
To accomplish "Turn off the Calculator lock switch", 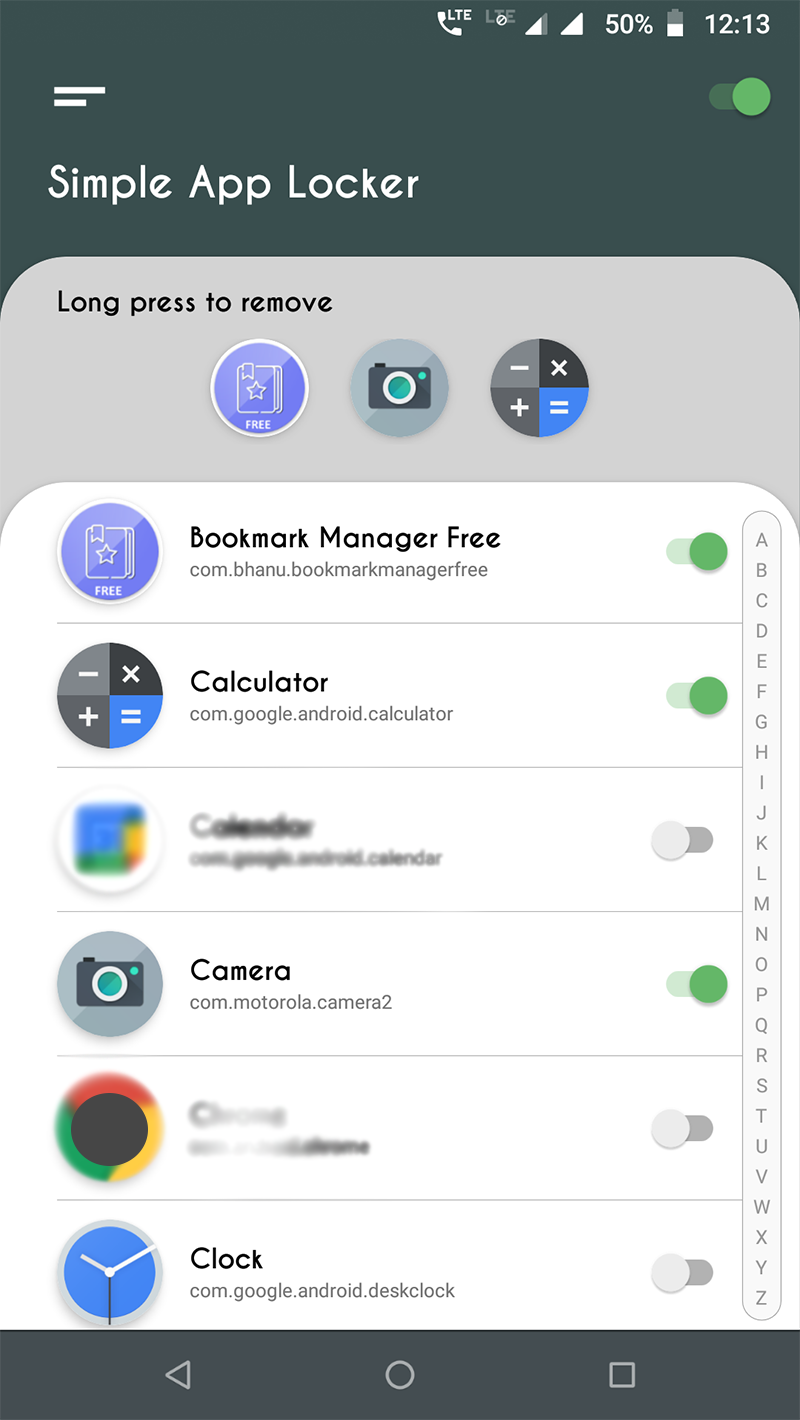I will (x=697, y=695).
